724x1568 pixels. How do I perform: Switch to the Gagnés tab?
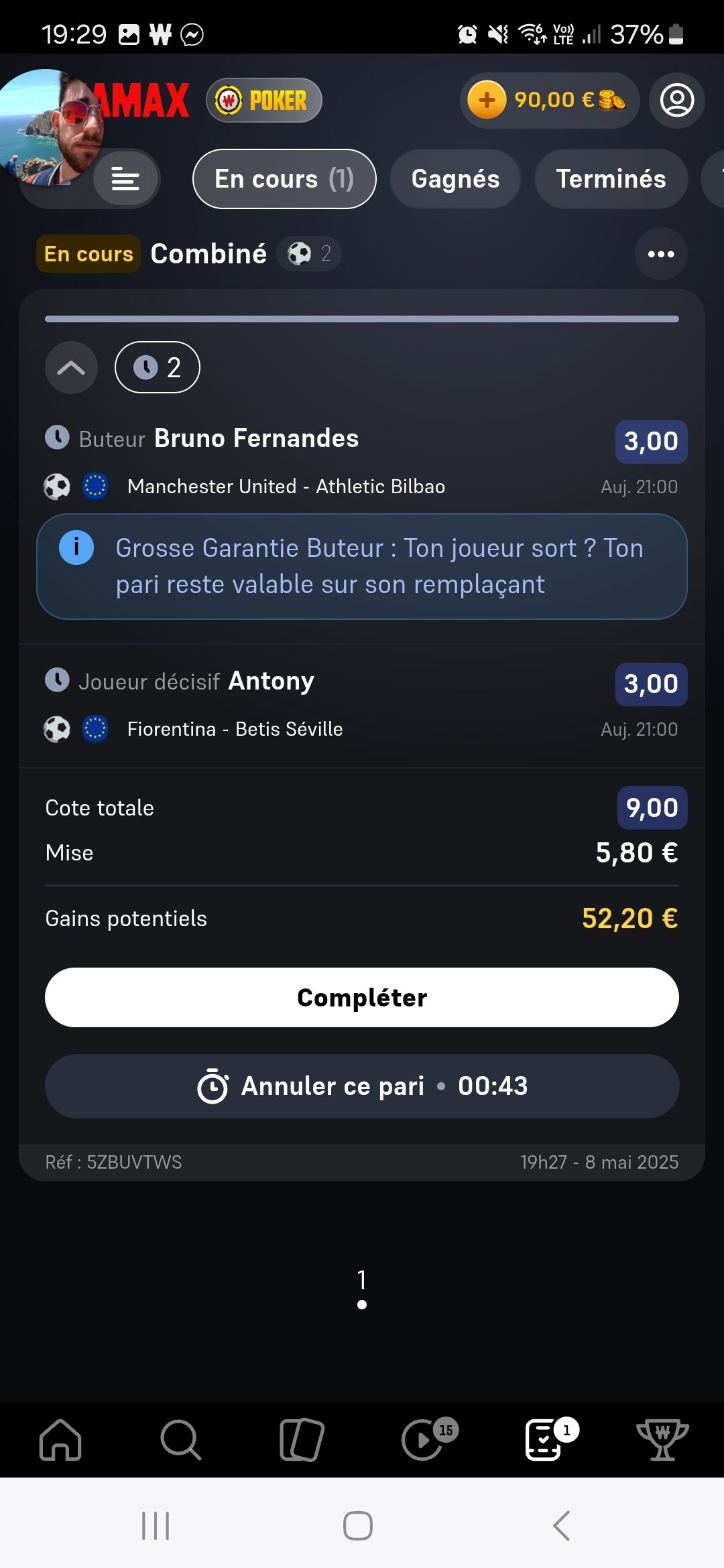(x=455, y=179)
